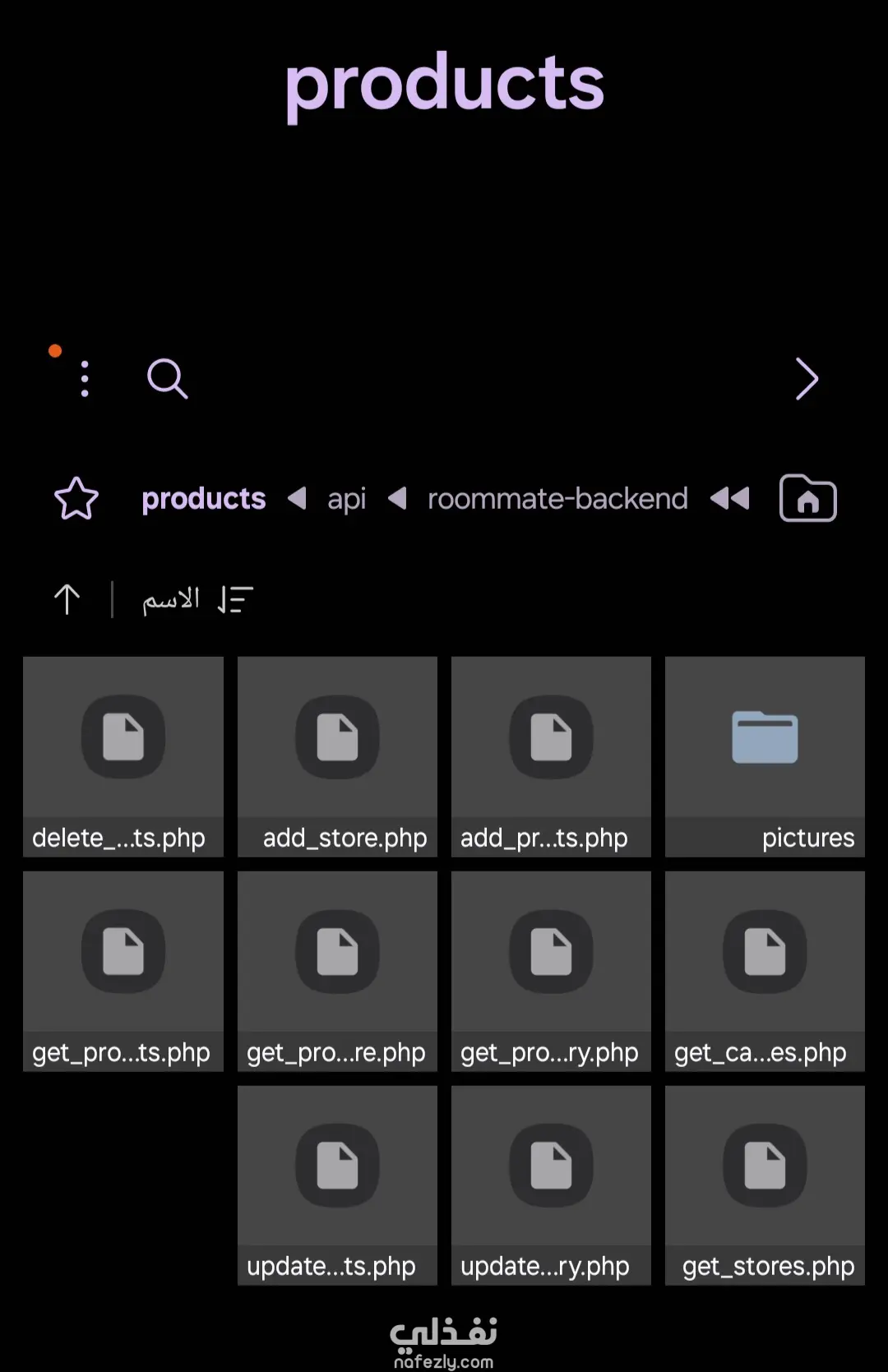
Task: Go to the api folder in breadcrumb
Action: click(346, 499)
